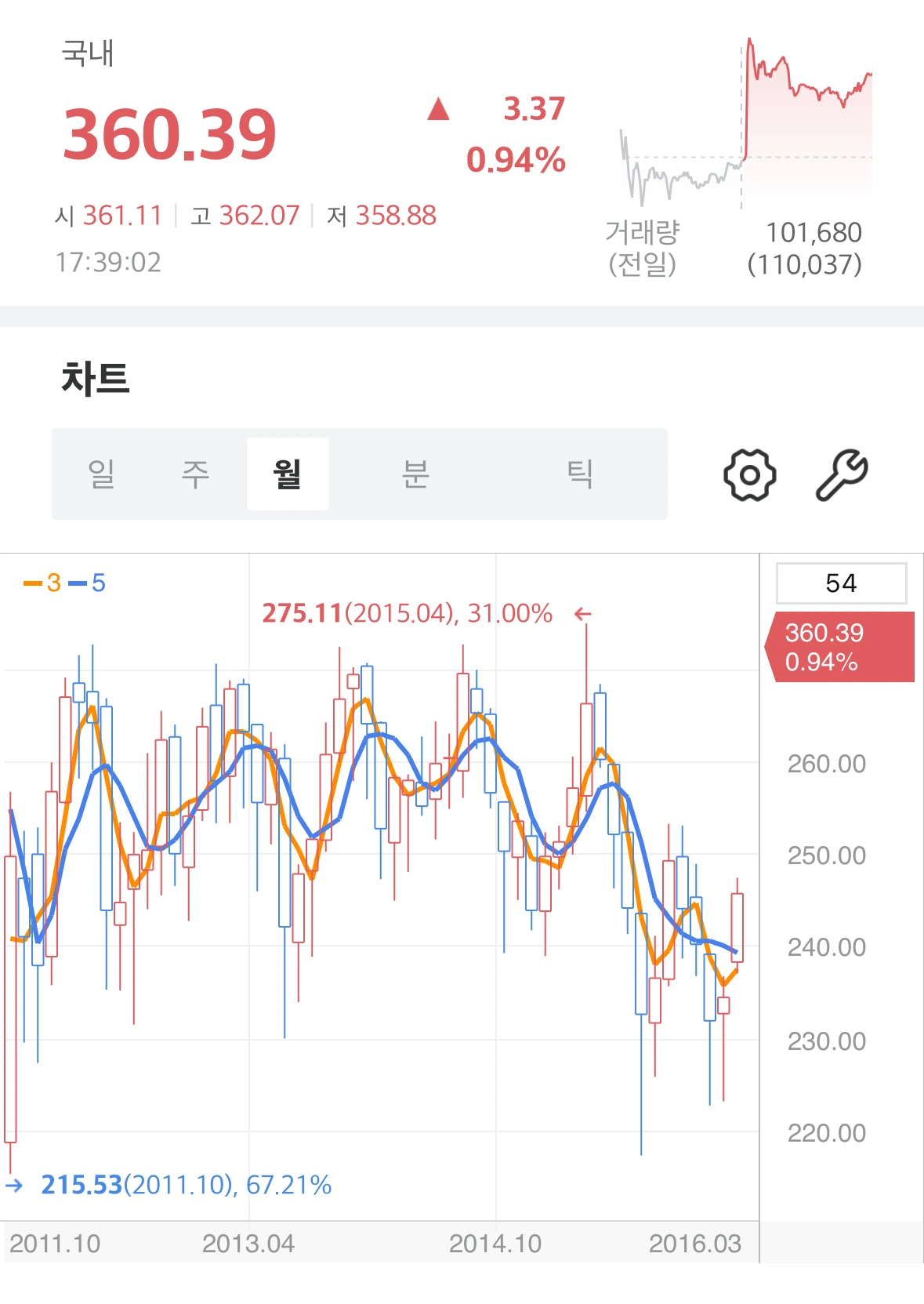The width and height of the screenshot is (924, 1304).
Task: Switch chart to tick (틱) view
Action: [580, 474]
